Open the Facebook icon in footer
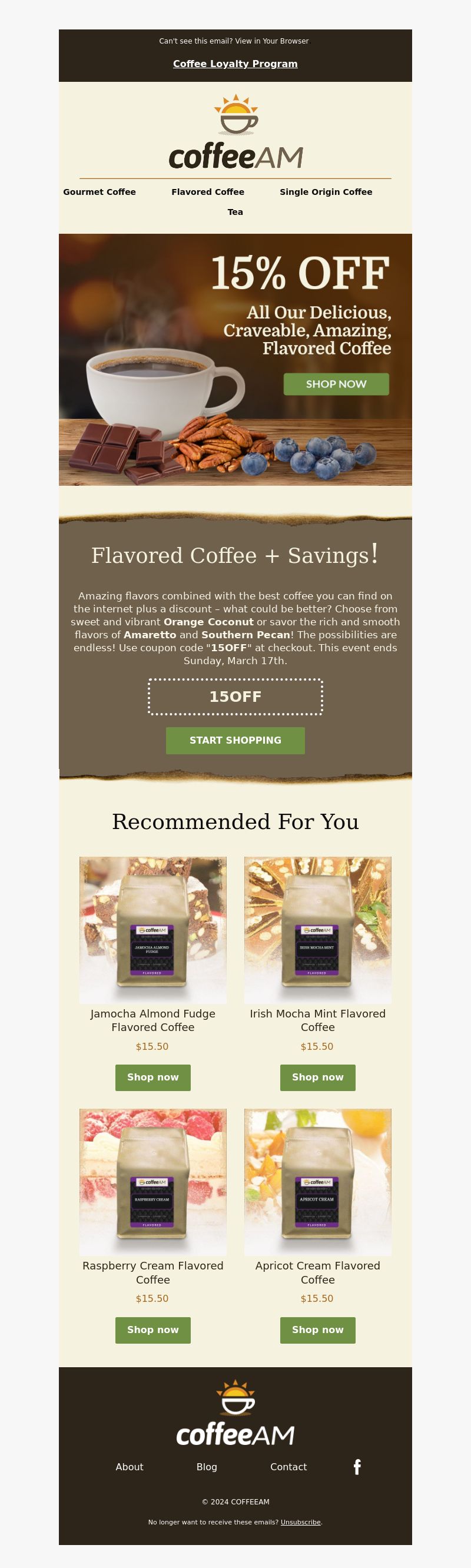Image resolution: width=471 pixels, height=1568 pixels. 357,1467
